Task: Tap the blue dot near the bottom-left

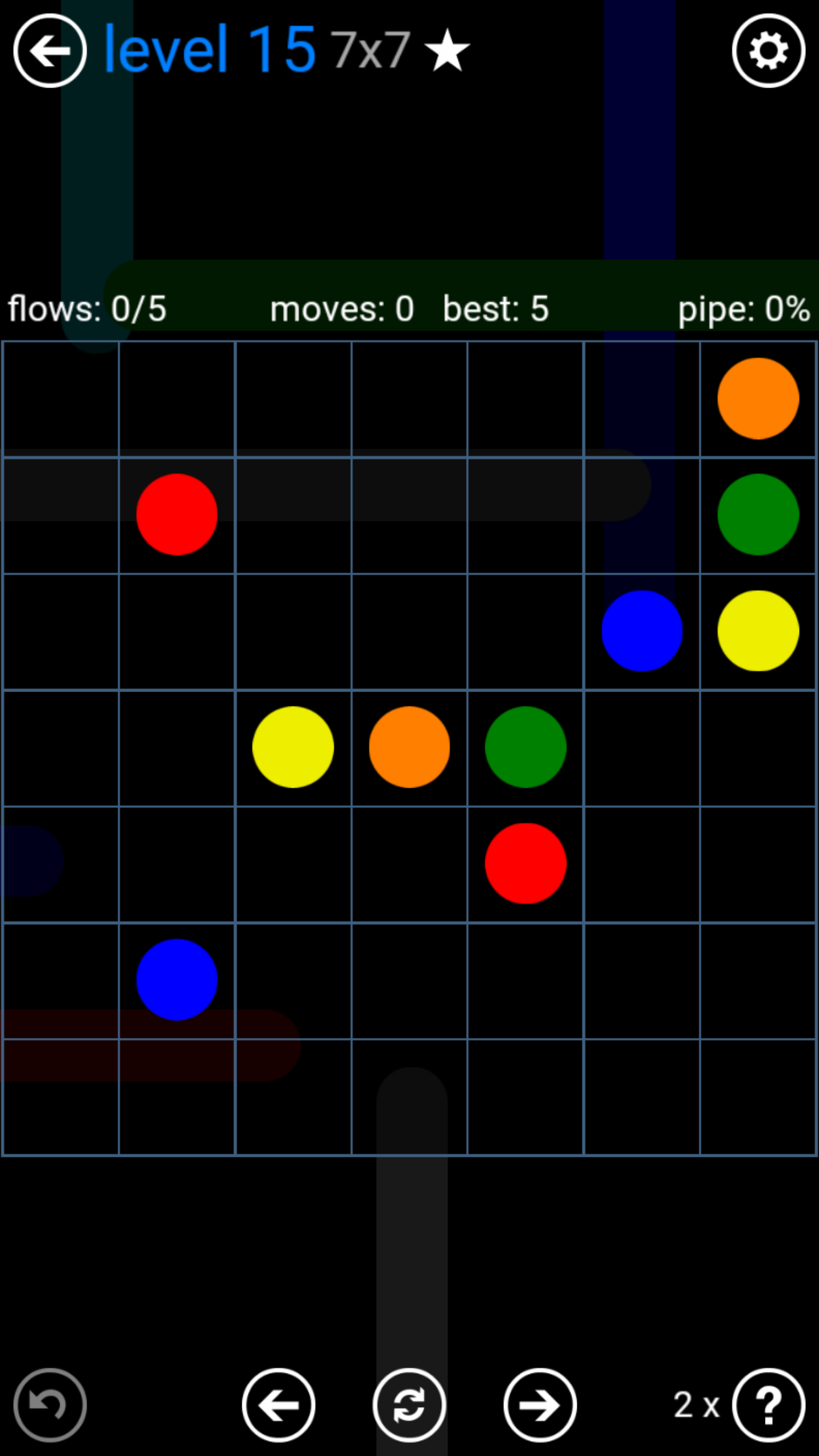Action: [177, 979]
